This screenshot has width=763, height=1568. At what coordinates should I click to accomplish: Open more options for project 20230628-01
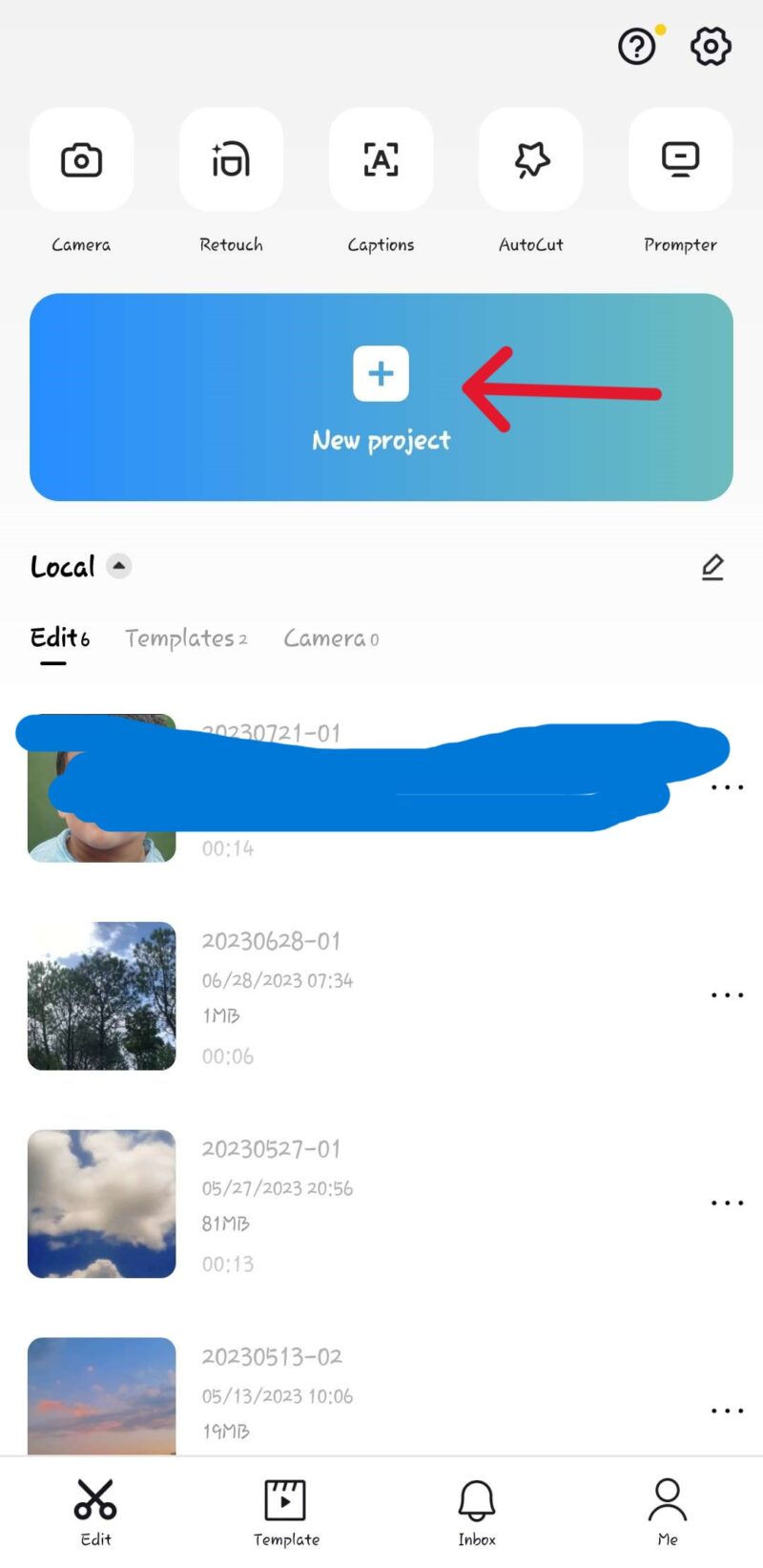coord(727,995)
